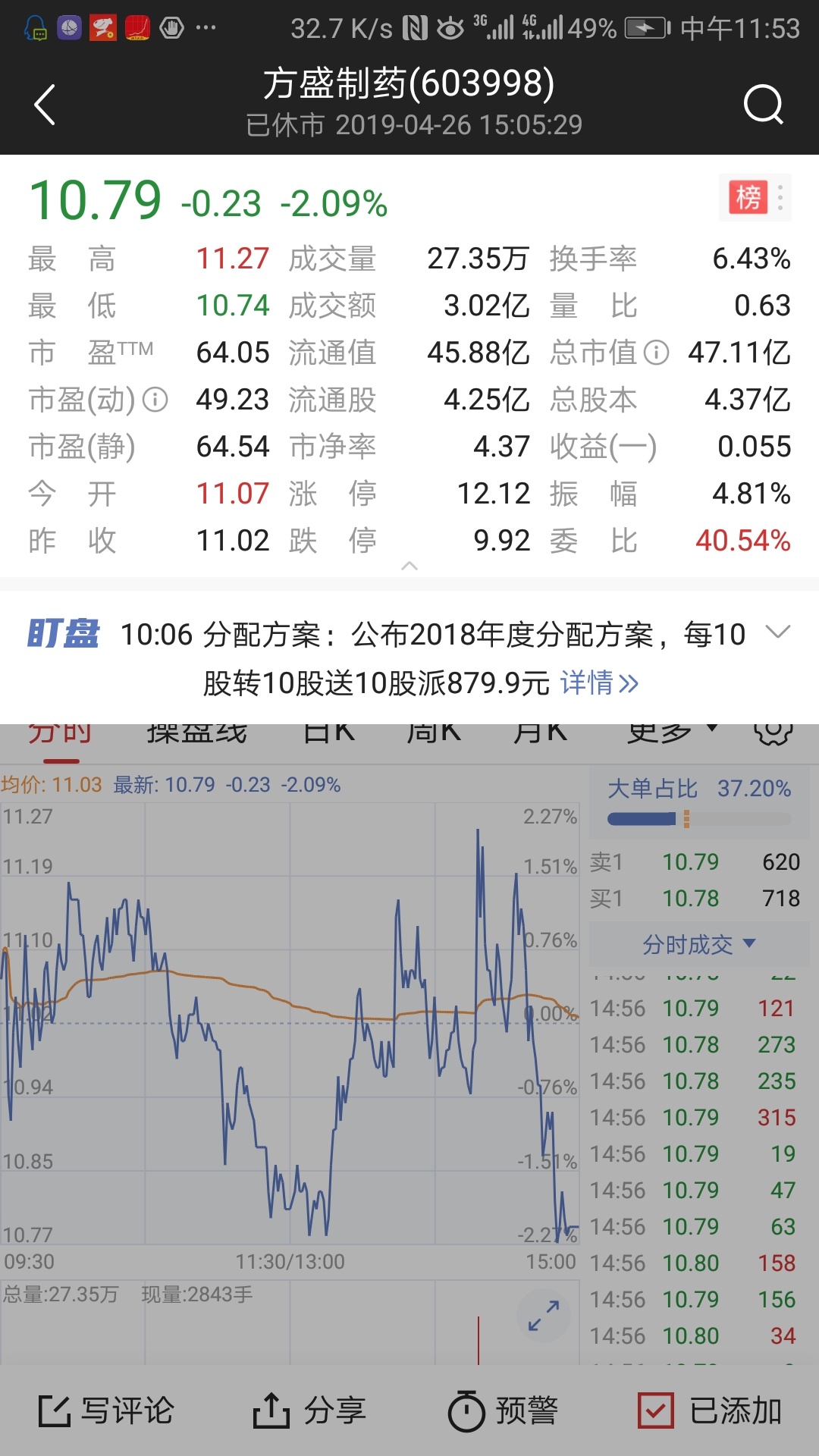
Task: Select the 操盘线 chart tab
Action: pyautogui.click(x=197, y=733)
